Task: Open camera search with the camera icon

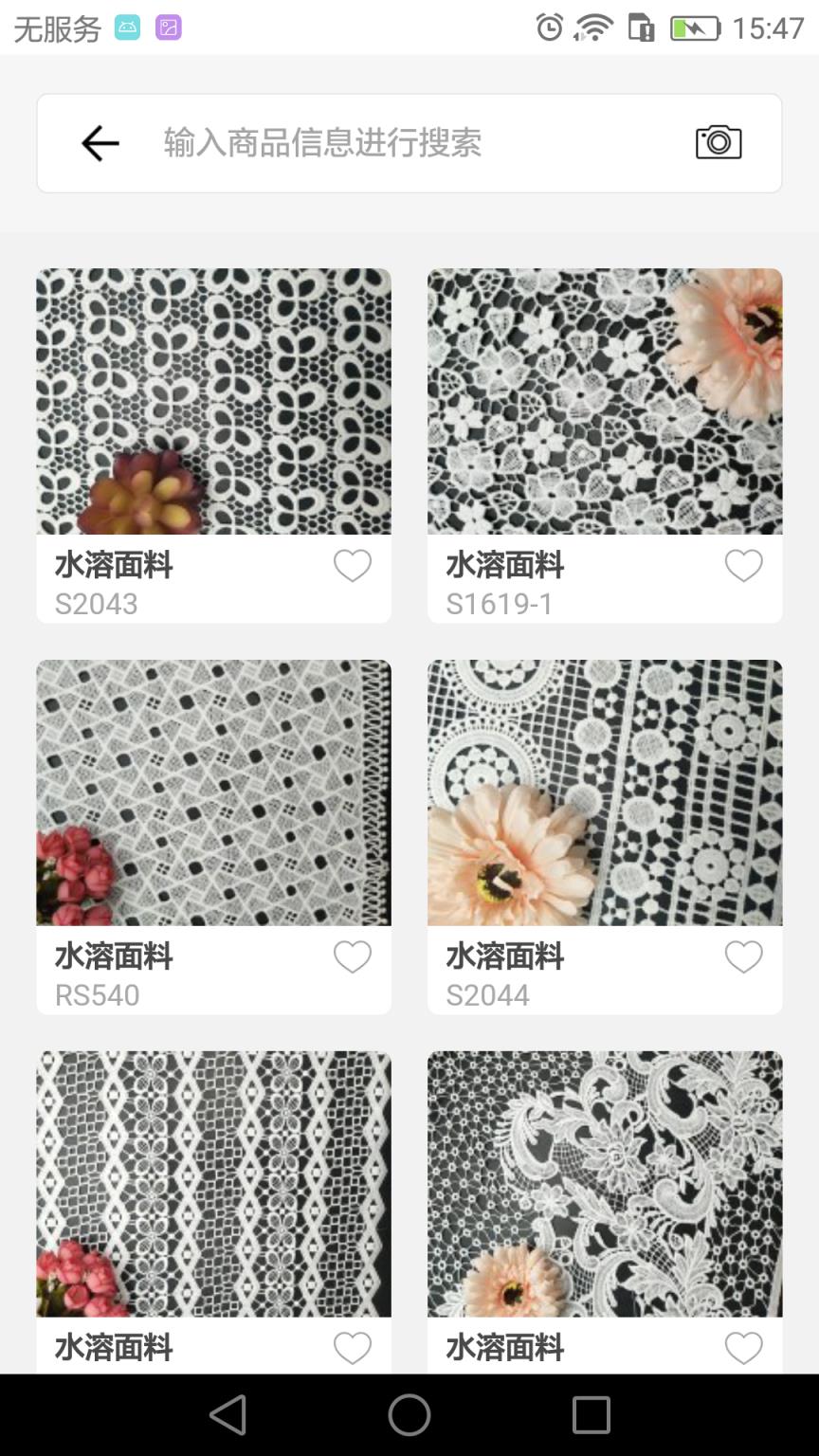Action: click(718, 142)
